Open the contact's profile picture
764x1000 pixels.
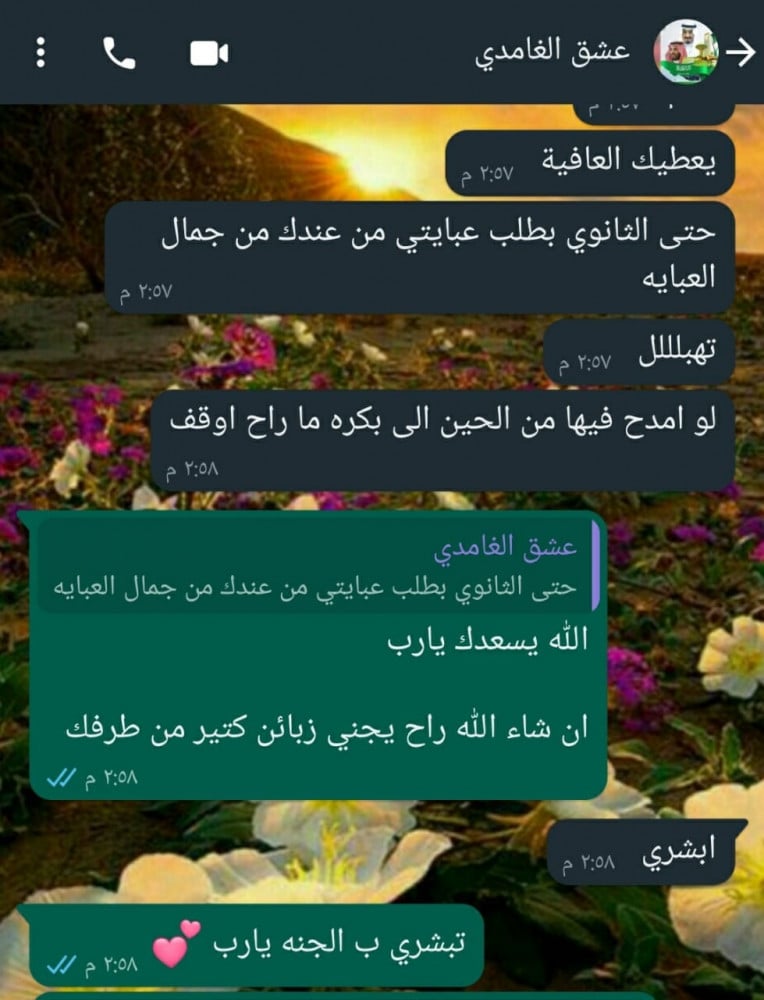[685, 53]
